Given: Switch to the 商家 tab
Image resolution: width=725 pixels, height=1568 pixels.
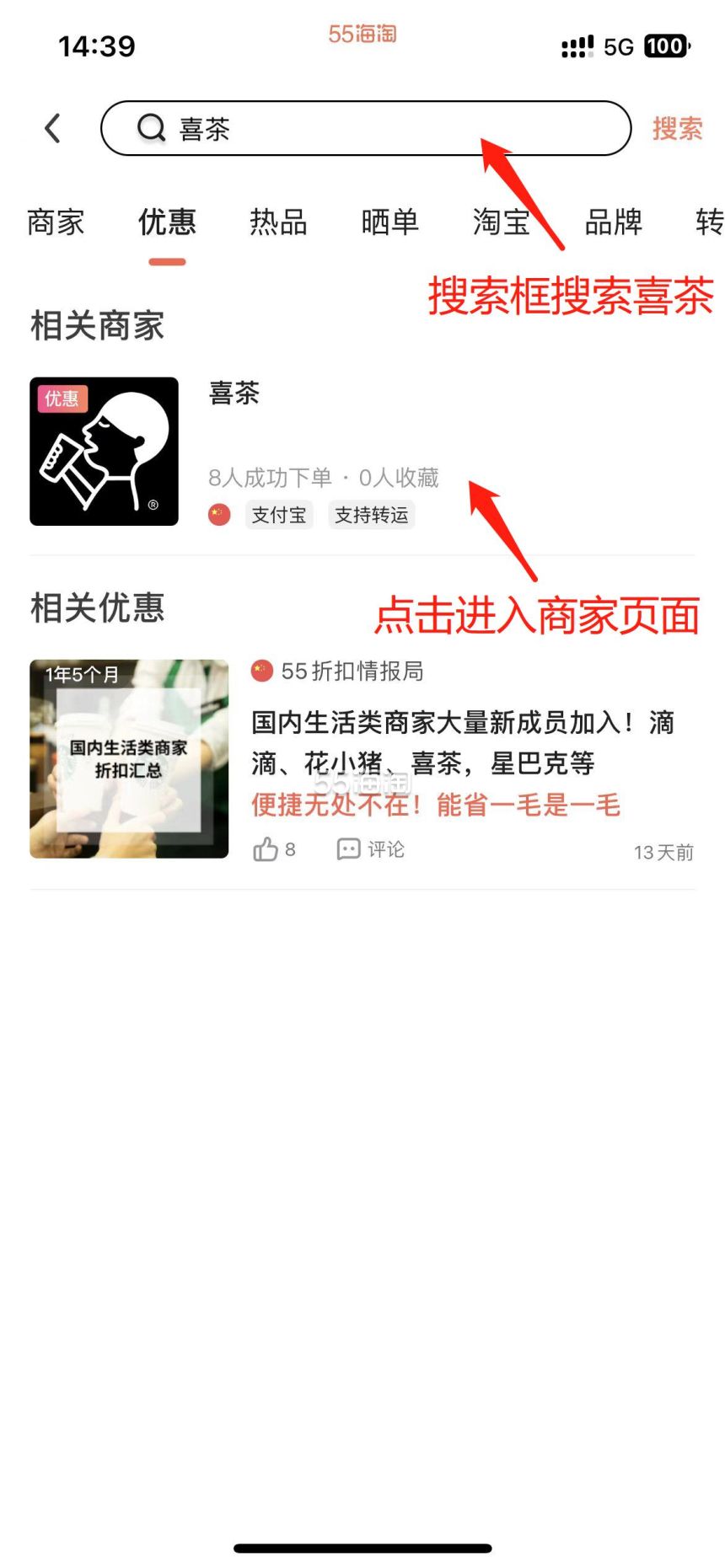Looking at the screenshot, I should tap(56, 222).
